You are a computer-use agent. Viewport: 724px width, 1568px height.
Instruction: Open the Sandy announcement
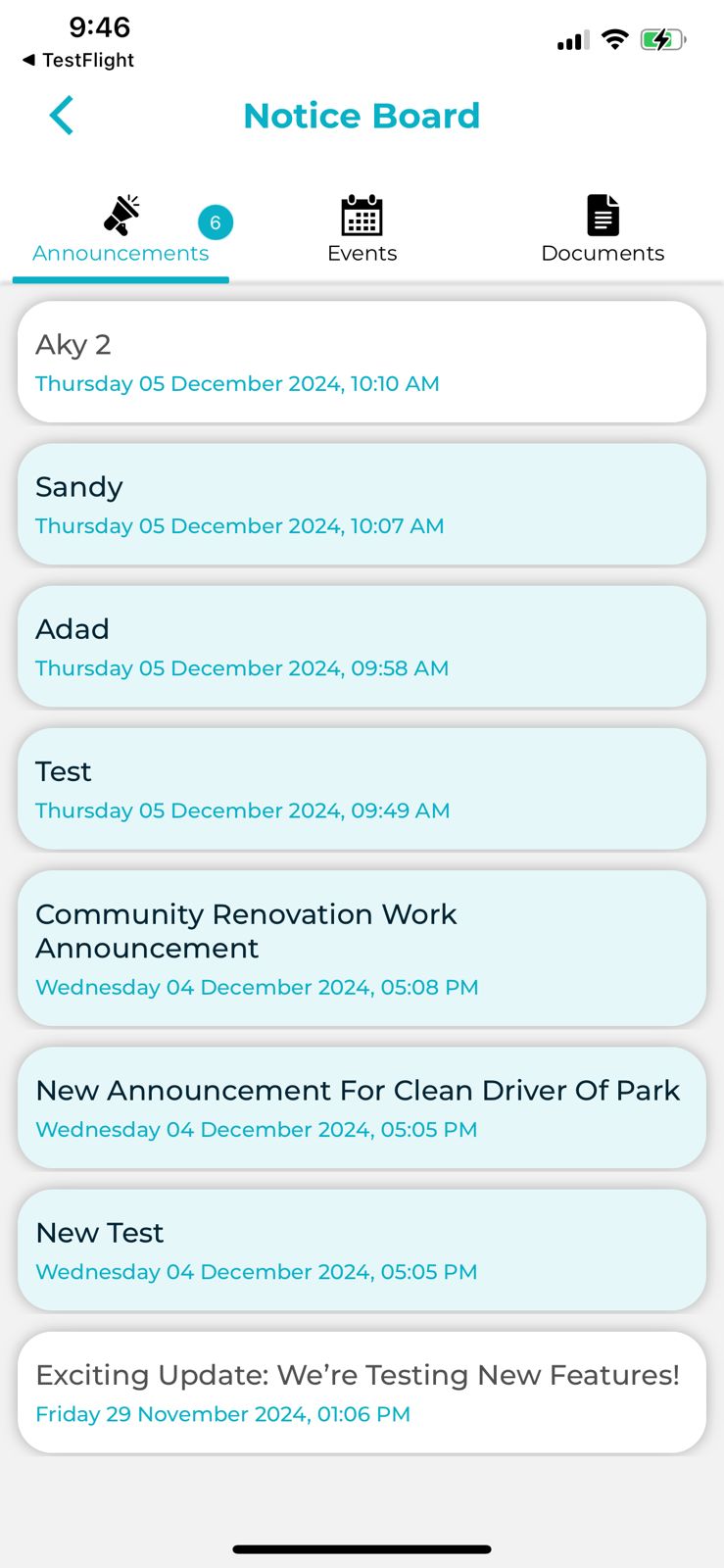tap(362, 504)
